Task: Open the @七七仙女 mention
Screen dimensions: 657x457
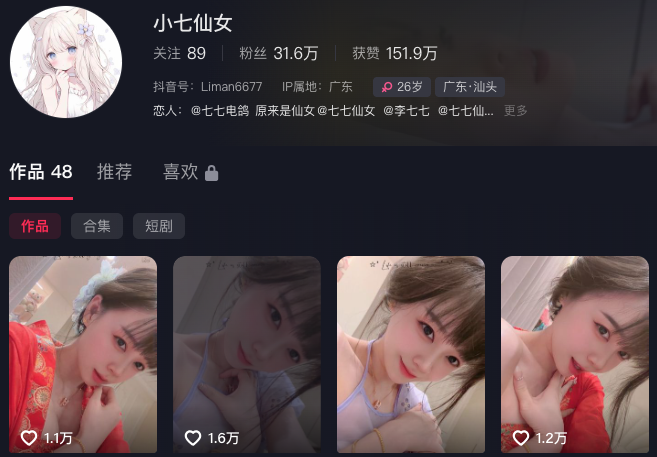Action: pyautogui.click(x=346, y=111)
